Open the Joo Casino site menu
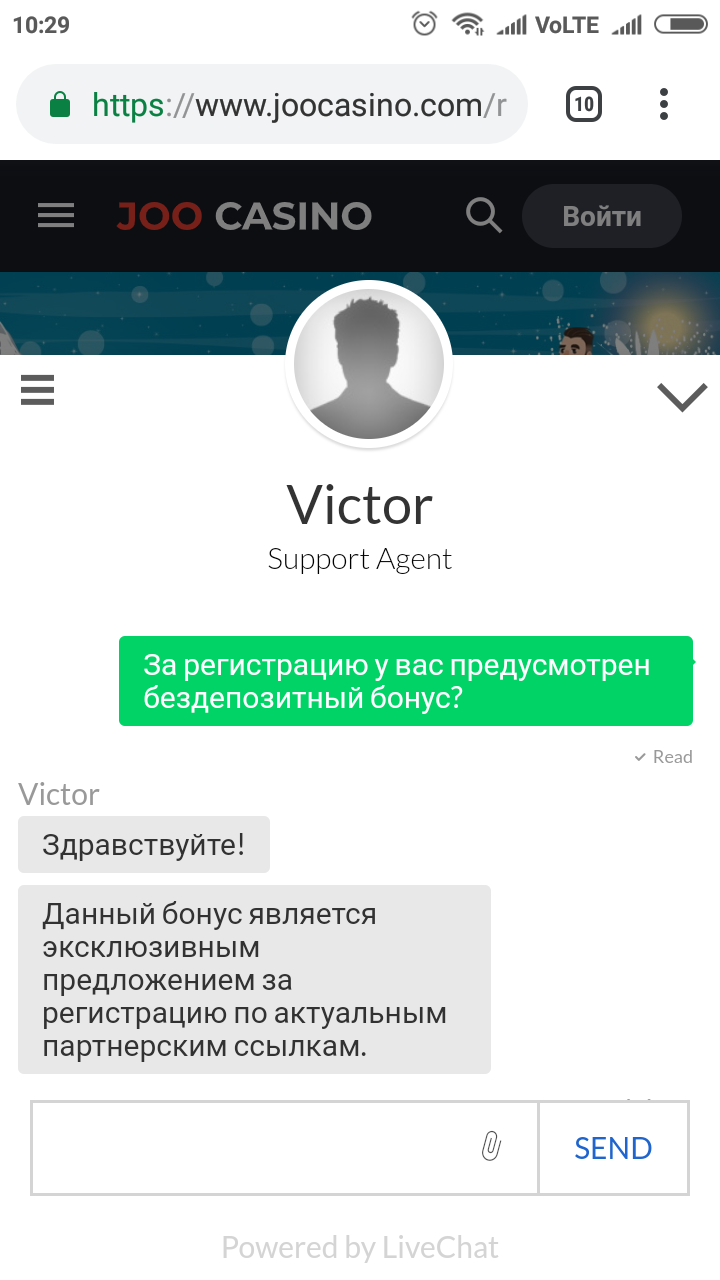Image resolution: width=720 pixels, height=1280 pixels. 56,216
